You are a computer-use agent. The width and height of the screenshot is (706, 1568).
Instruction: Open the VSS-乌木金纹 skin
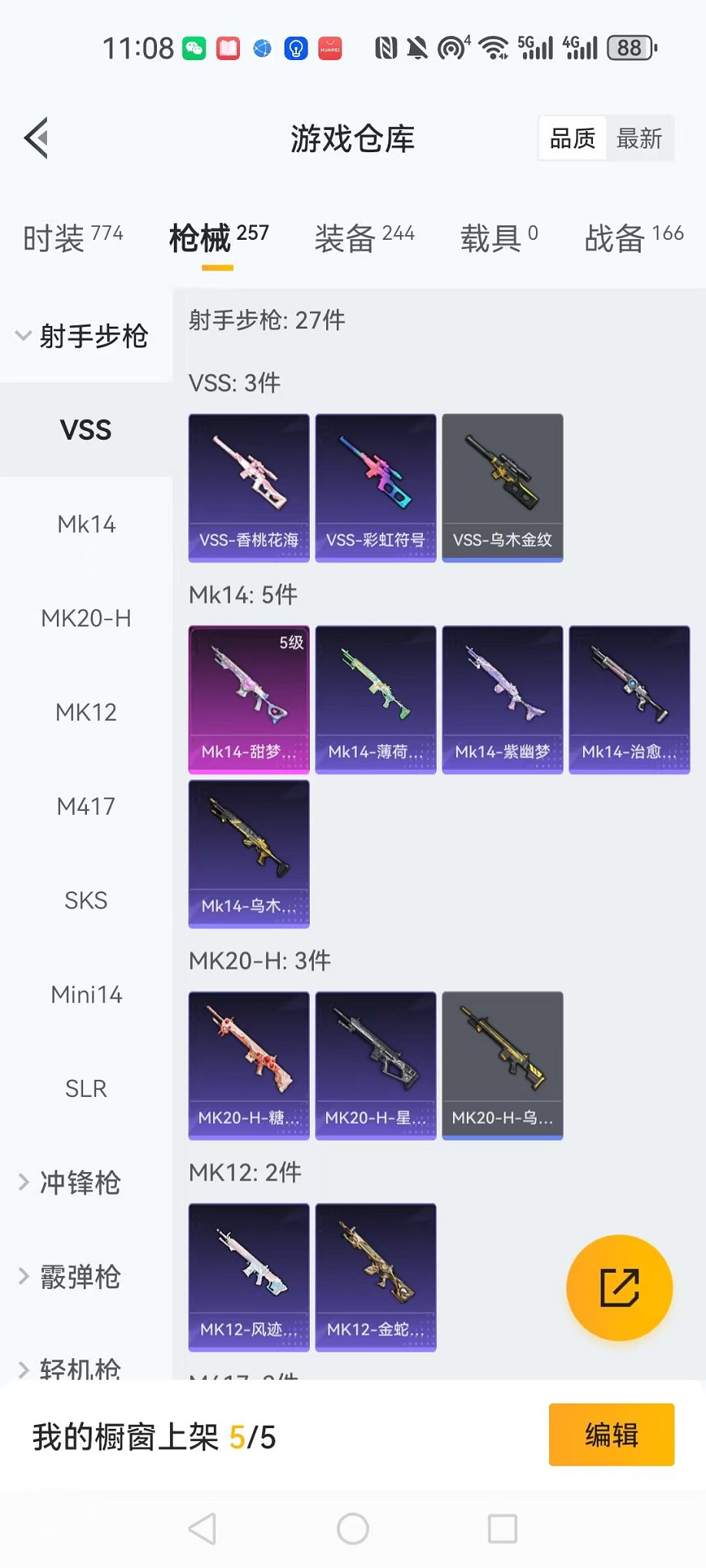click(502, 487)
